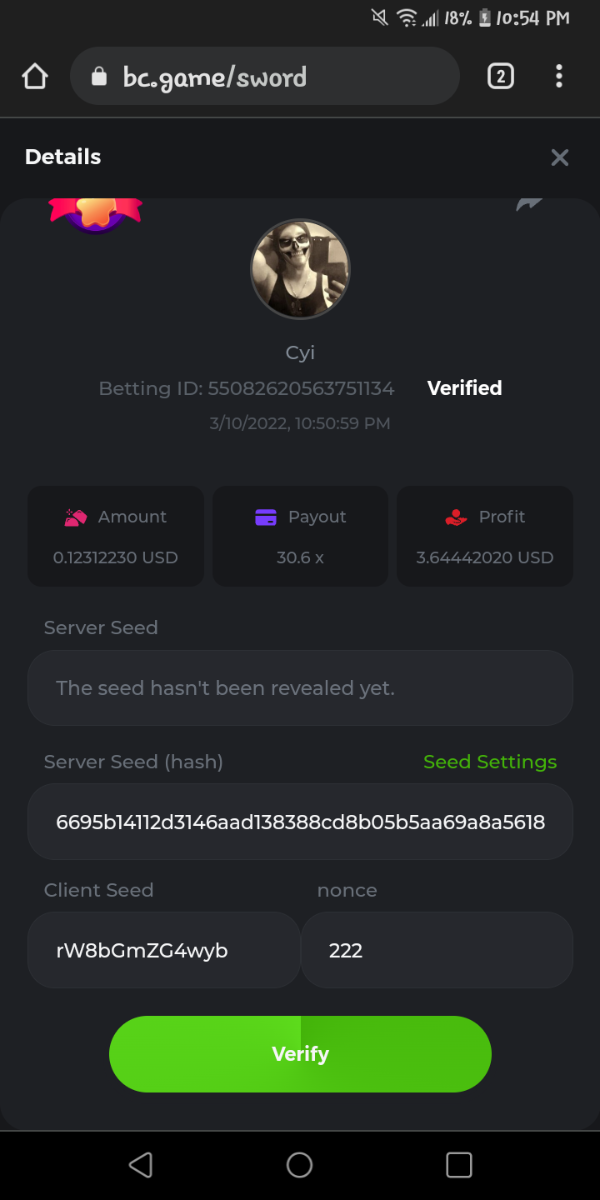Viewport: 600px width, 1200px height.
Task: Tap the system home button
Action: pos(300,1165)
